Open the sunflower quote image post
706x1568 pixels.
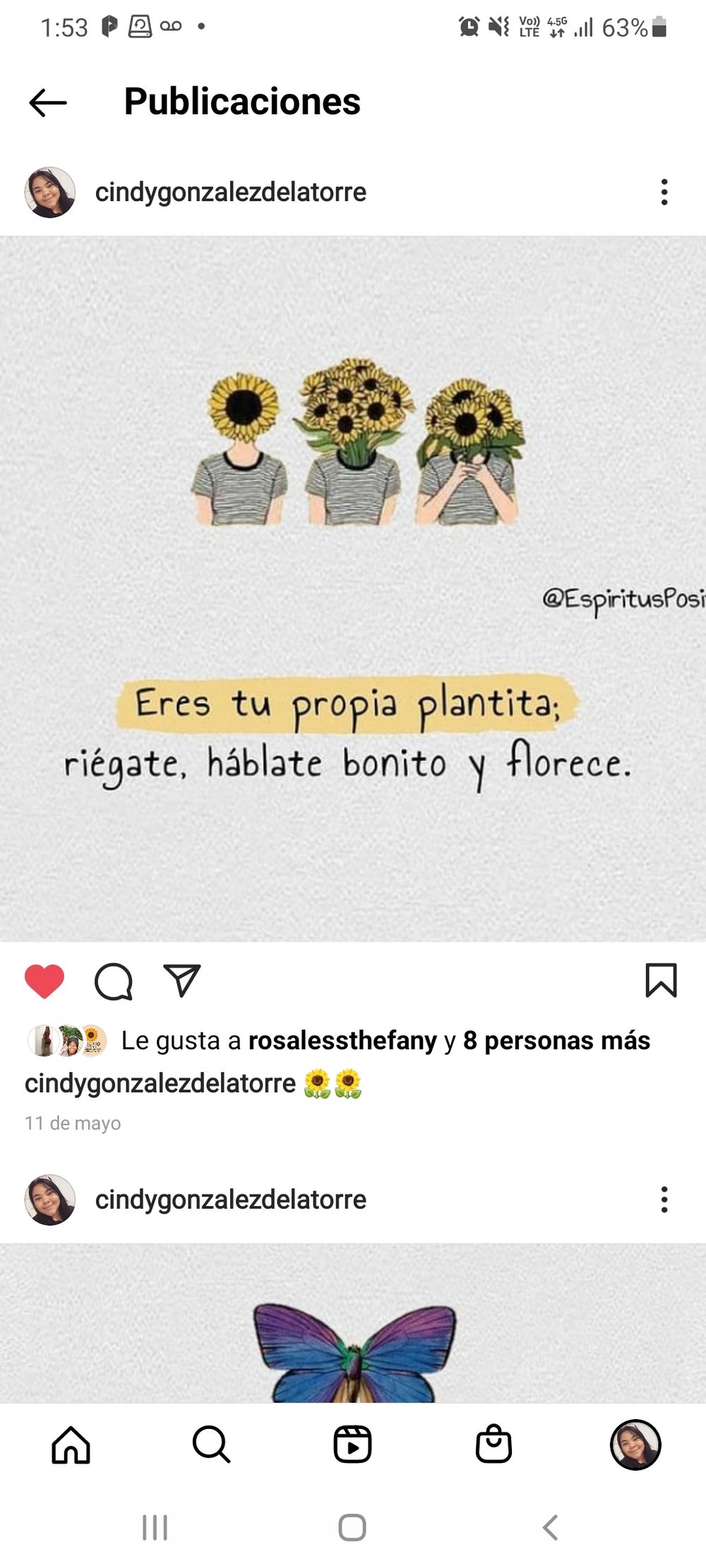tap(353, 589)
